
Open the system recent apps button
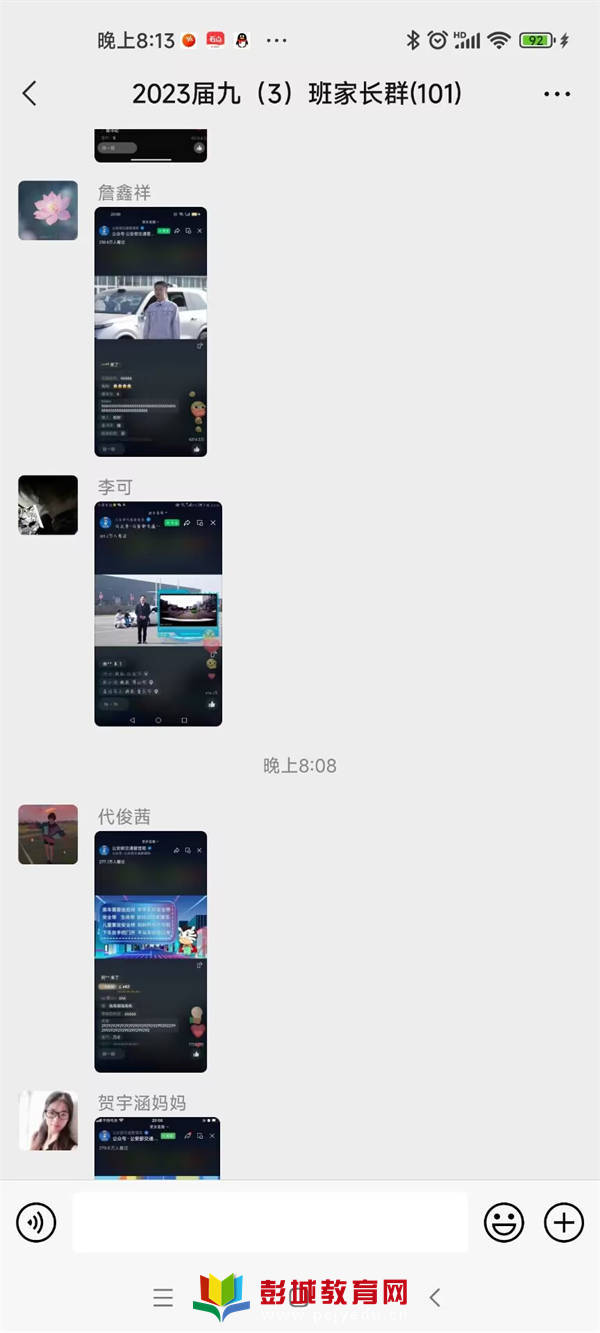click(163, 1298)
